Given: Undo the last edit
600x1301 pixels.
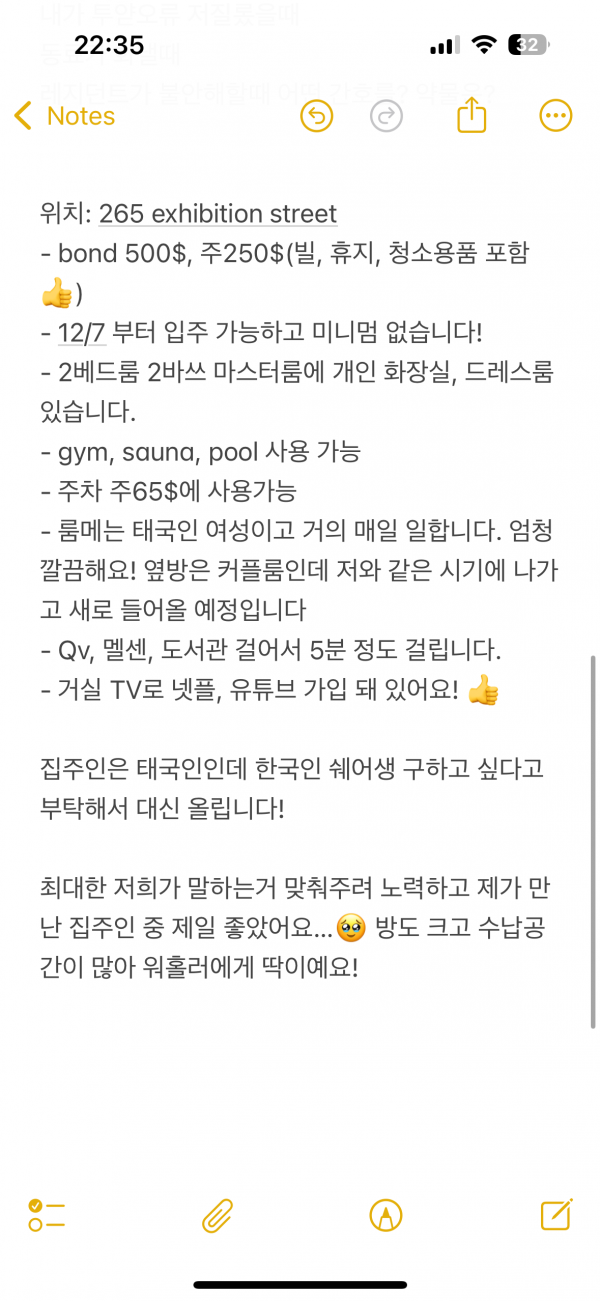Looking at the screenshot, I should 317,117.
